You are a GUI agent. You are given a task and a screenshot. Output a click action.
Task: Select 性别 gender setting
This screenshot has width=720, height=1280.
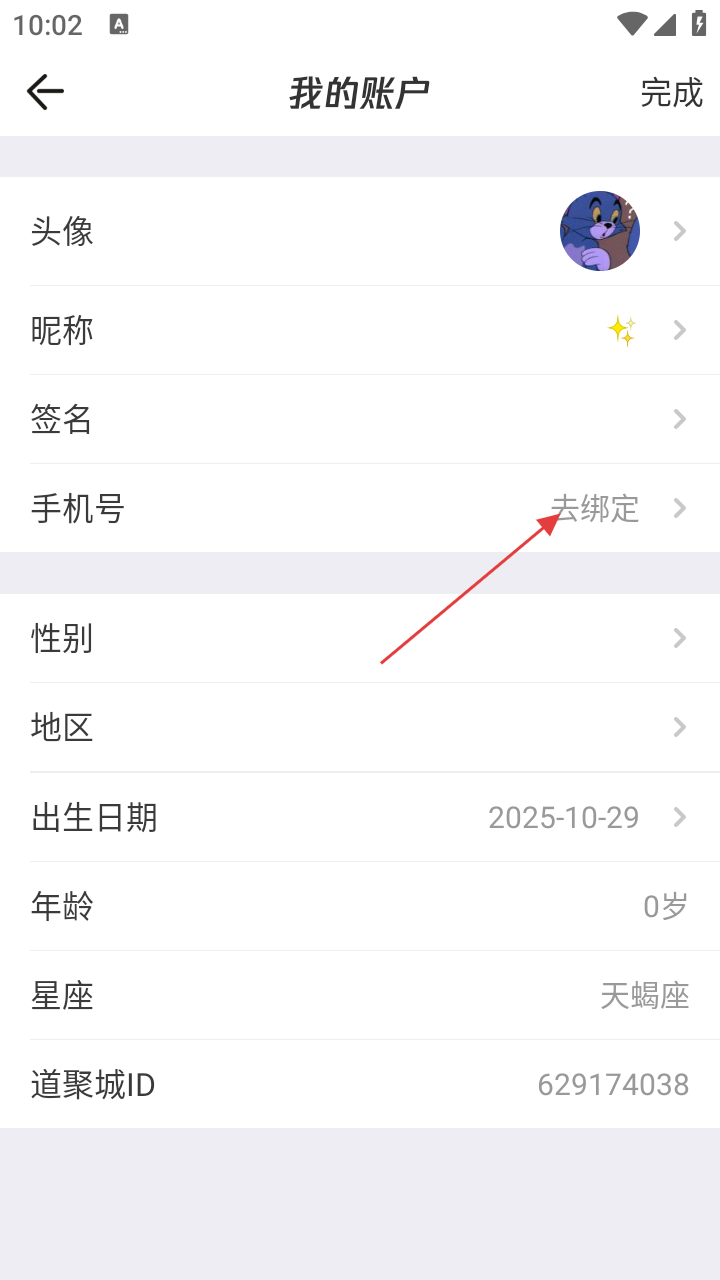[x=360, y=638]
